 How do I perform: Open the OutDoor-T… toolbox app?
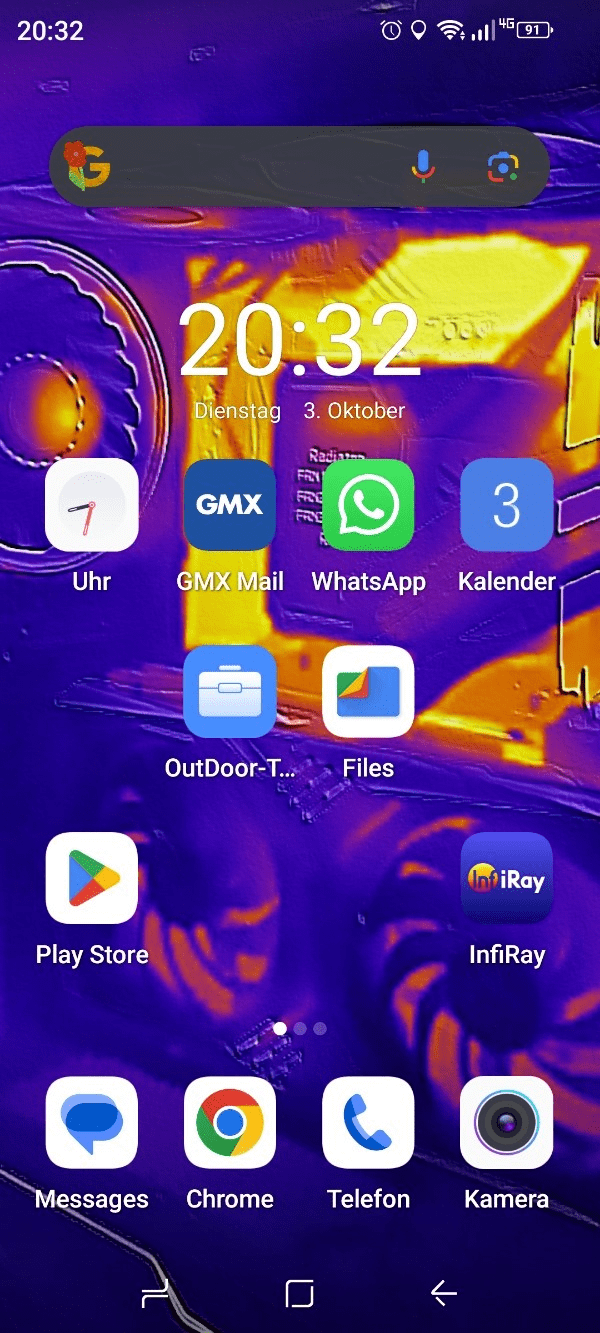coord(230,692)
